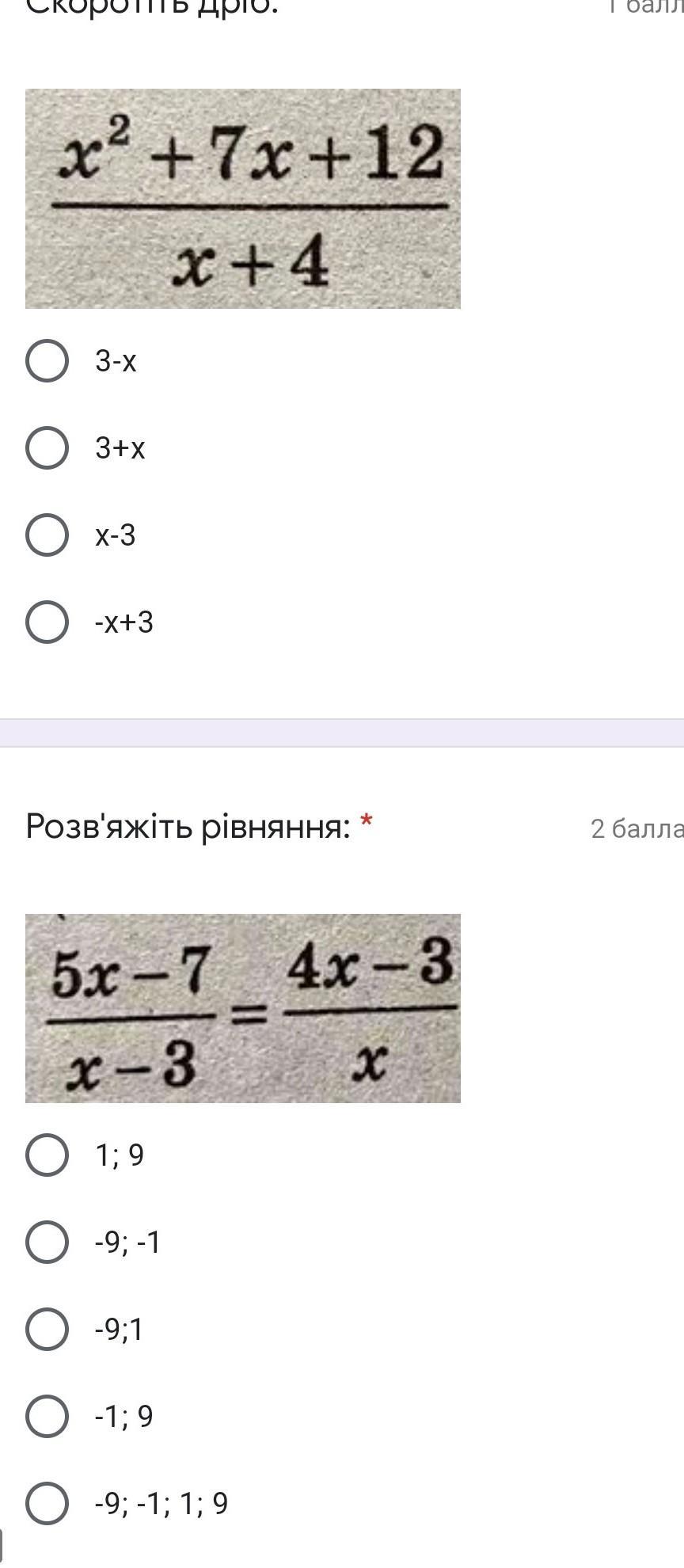Choose the 3+x answer option

point(47,448)
